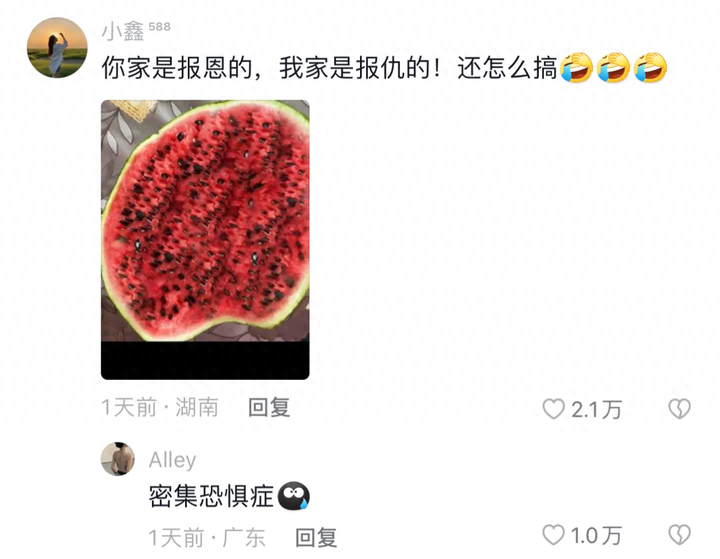Screen dimensions: 720x559
Task: Open 小鑫's profile avatar
Action: pyautogui.click(x=56, y=47)
